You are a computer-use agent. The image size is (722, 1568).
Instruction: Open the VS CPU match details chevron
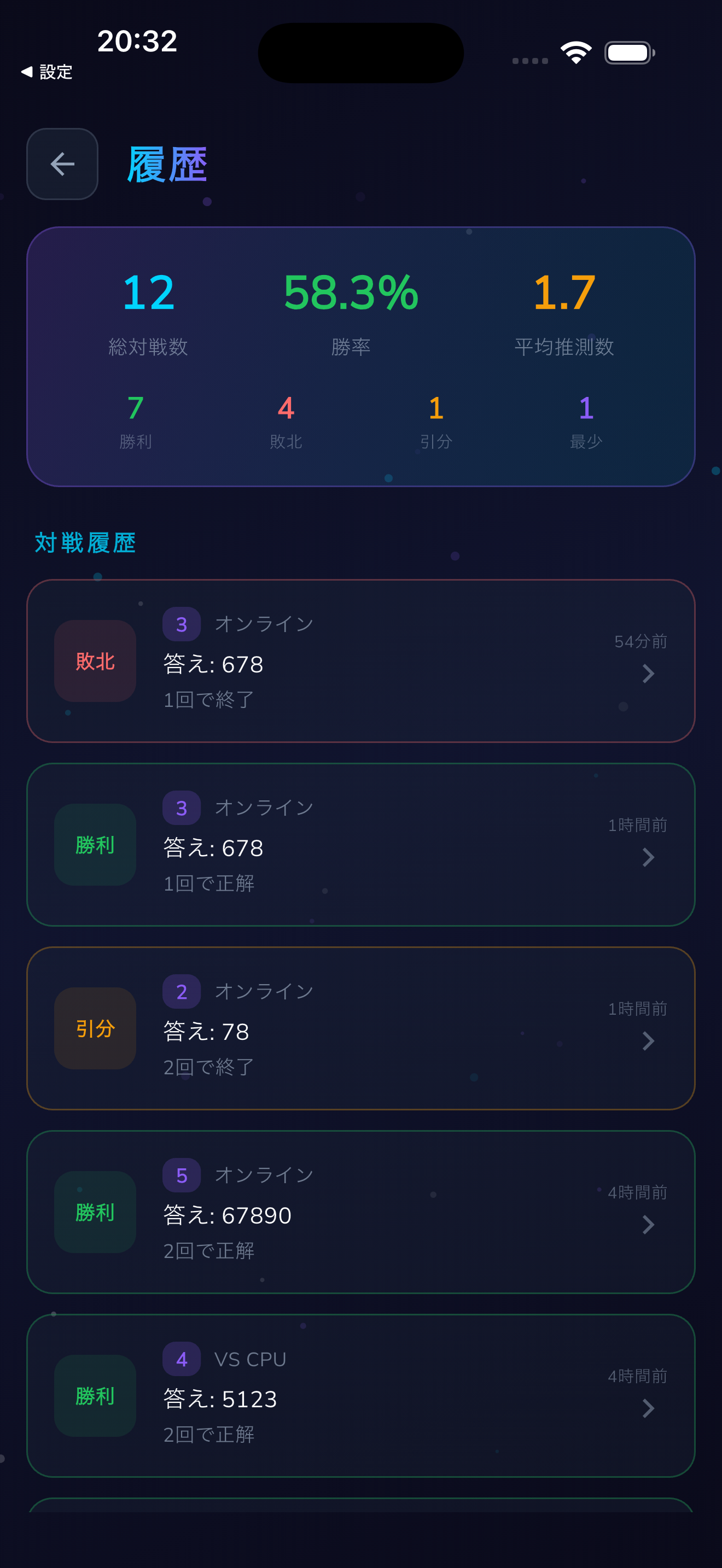pyautogui.click(x=648, y=1409)
